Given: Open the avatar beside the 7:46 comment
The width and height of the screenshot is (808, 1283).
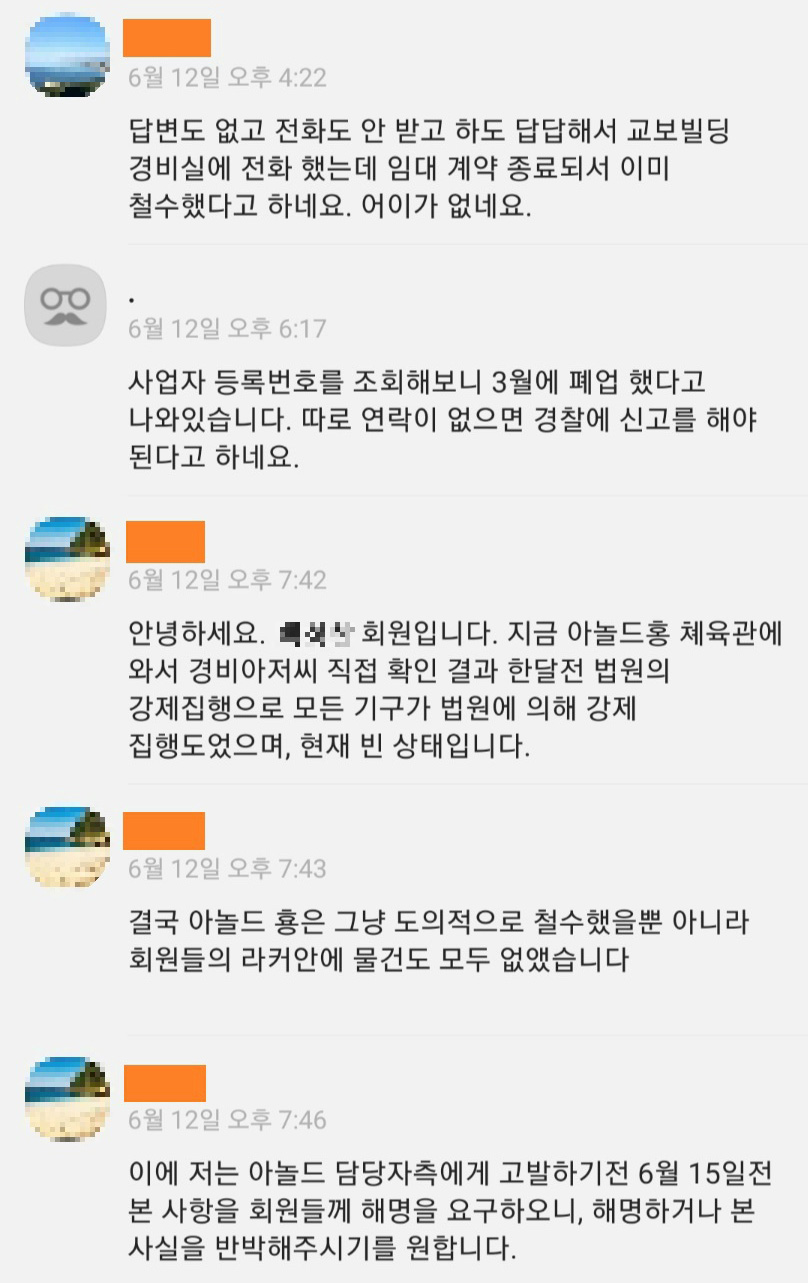Looking at the screenshot, I should coord(67,1098).
